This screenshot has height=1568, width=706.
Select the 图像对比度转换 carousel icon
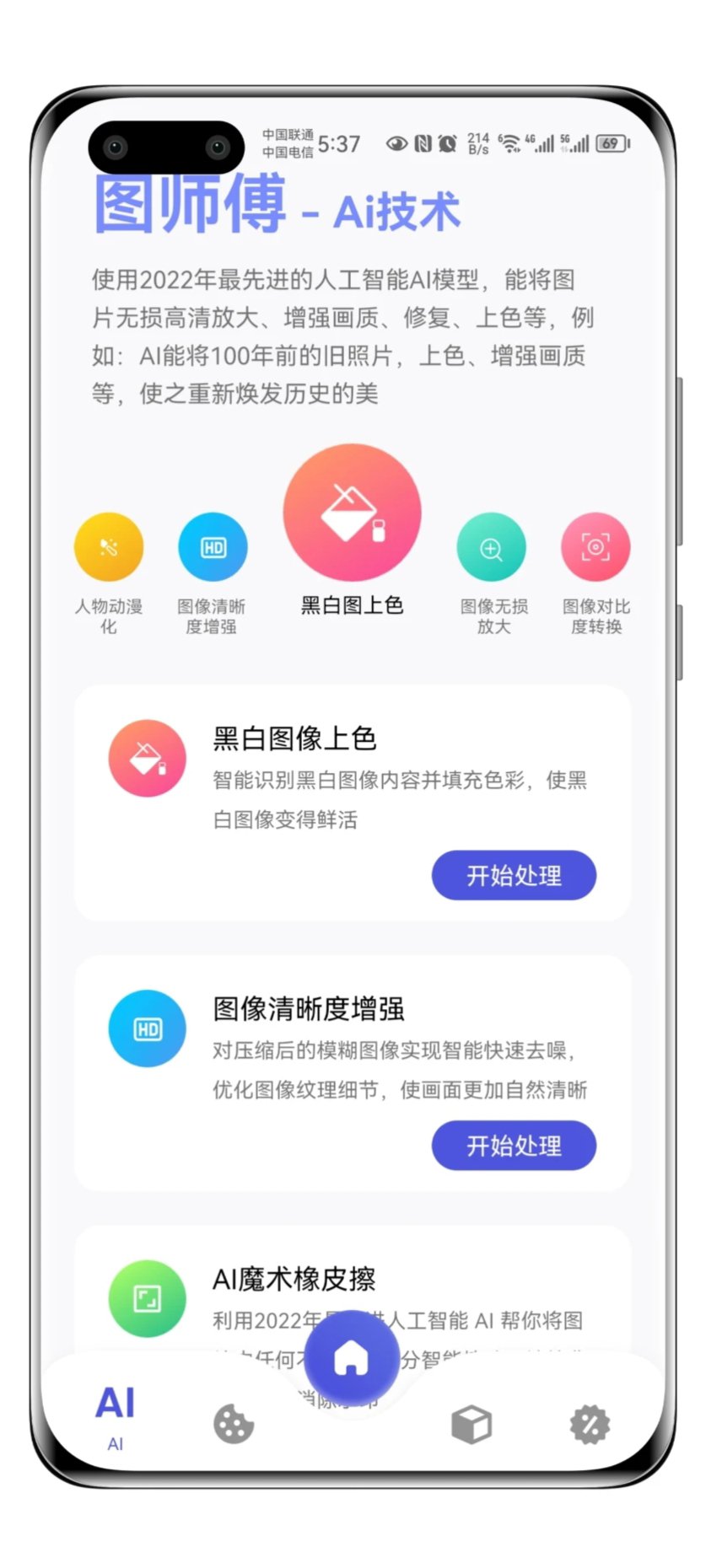[x=596, y=547]
